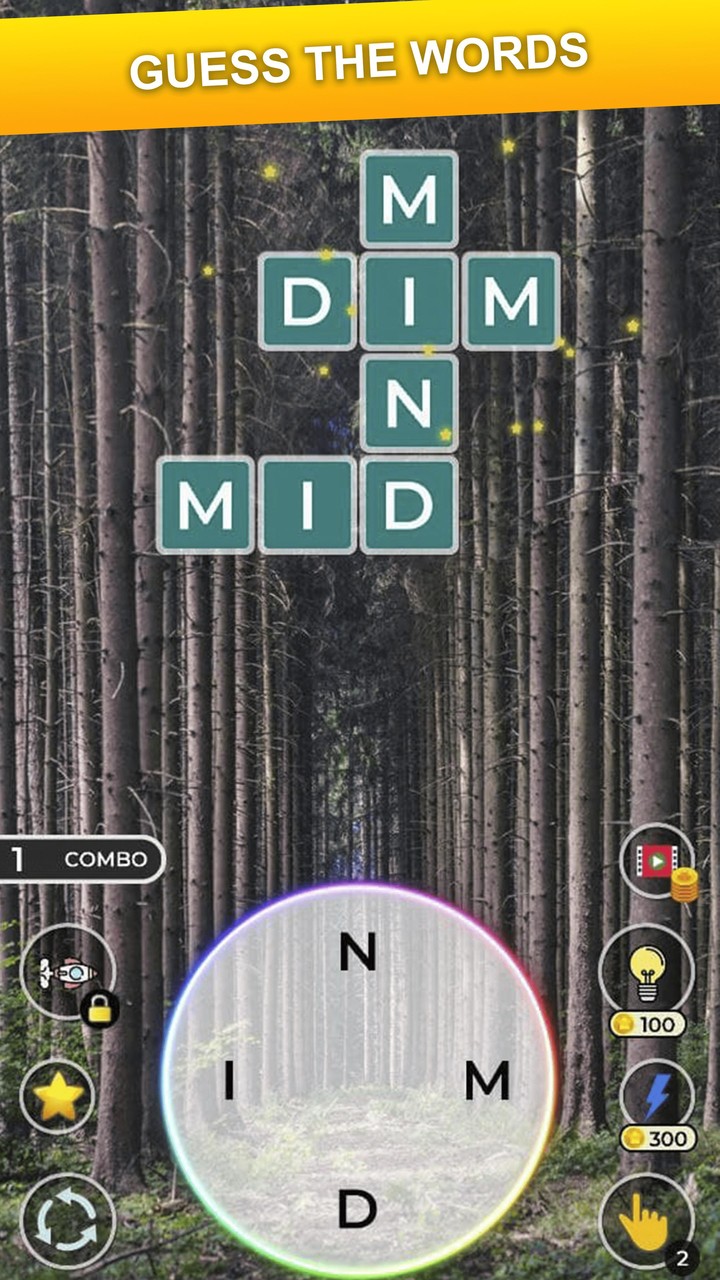Open the star rewards icon
Image resolution: width=720 pixels, height=1280 pixels.
57,1096
